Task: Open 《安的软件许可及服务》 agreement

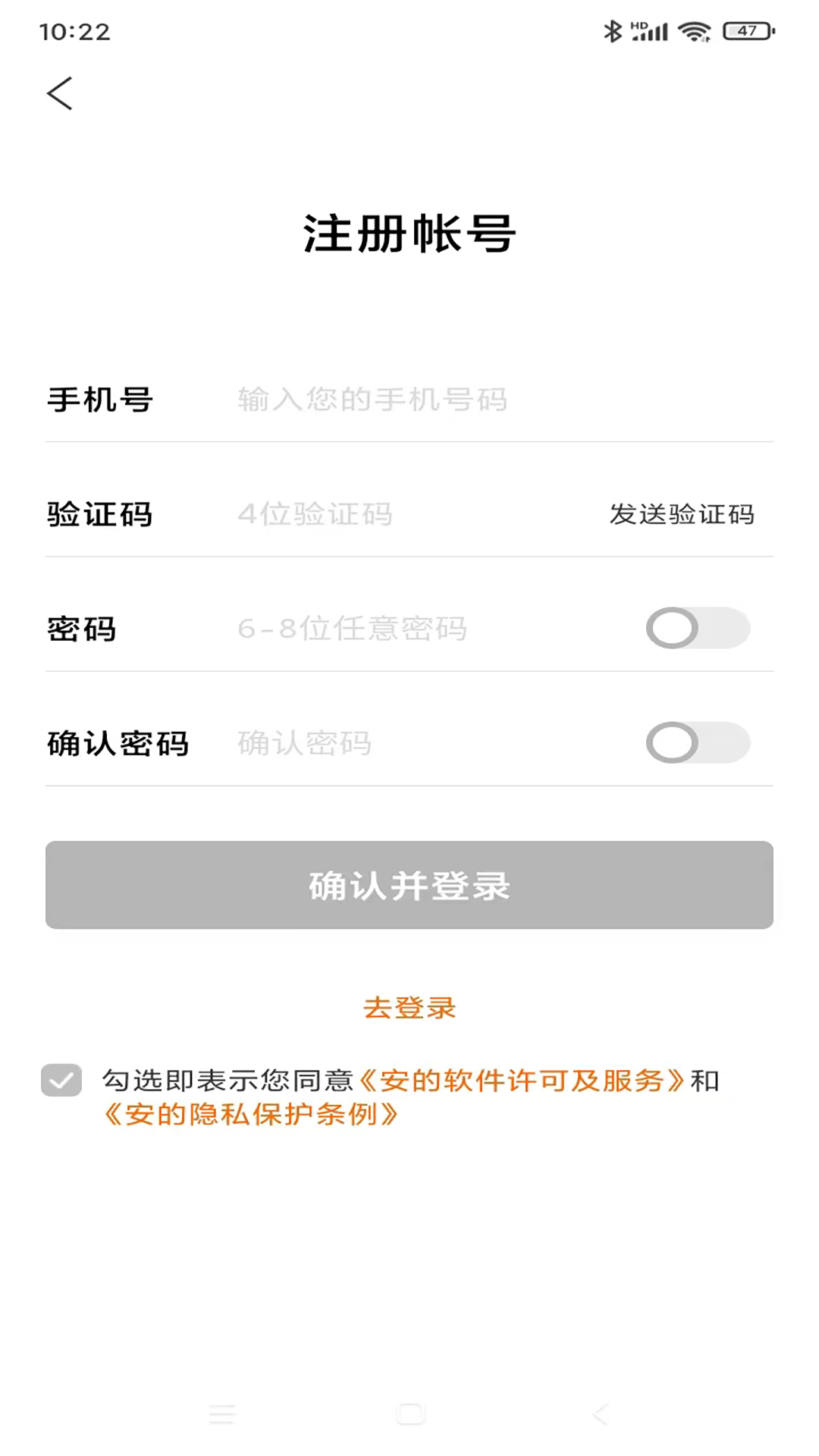Action: click(x=522, y=1081)
